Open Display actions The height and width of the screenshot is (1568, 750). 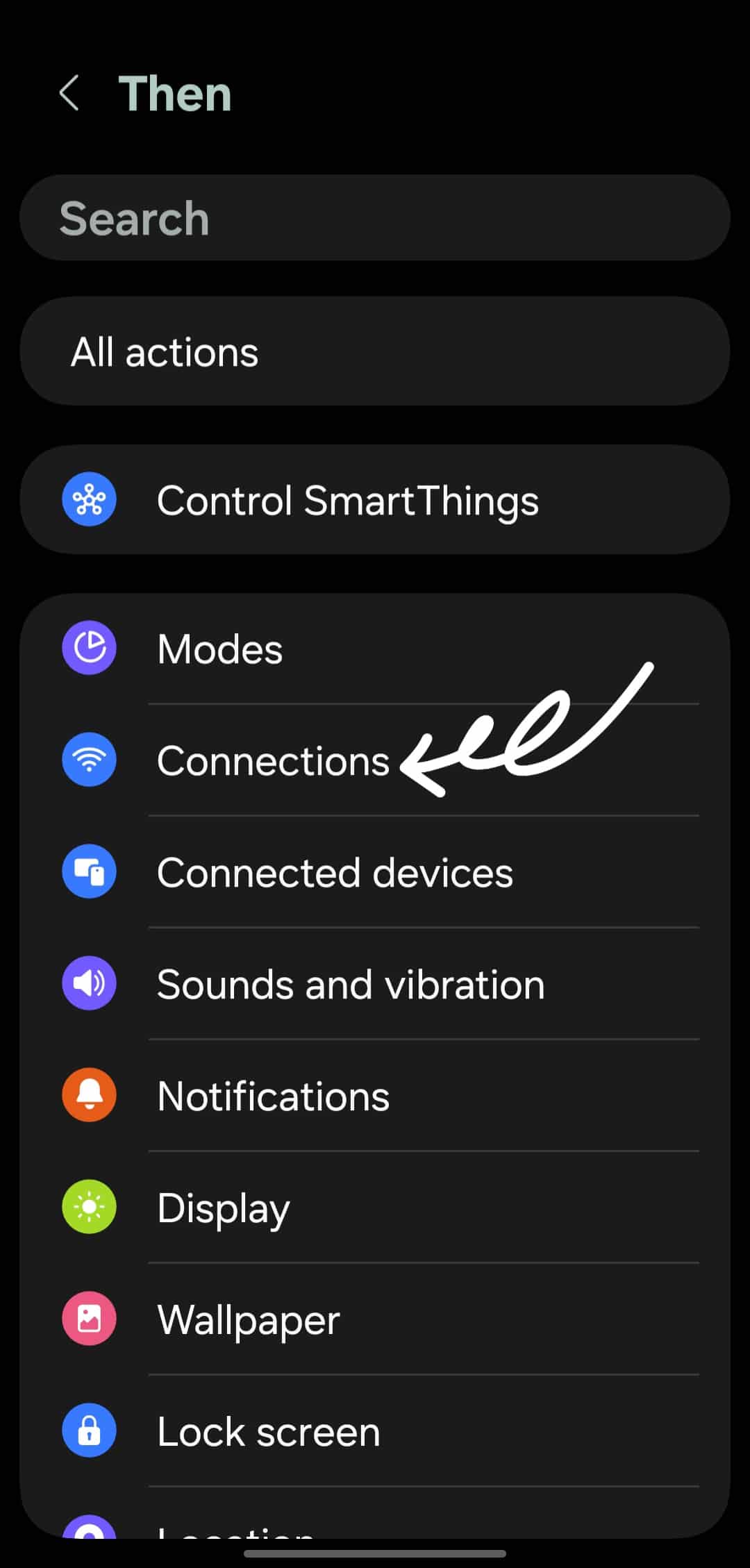[375, 1208]
